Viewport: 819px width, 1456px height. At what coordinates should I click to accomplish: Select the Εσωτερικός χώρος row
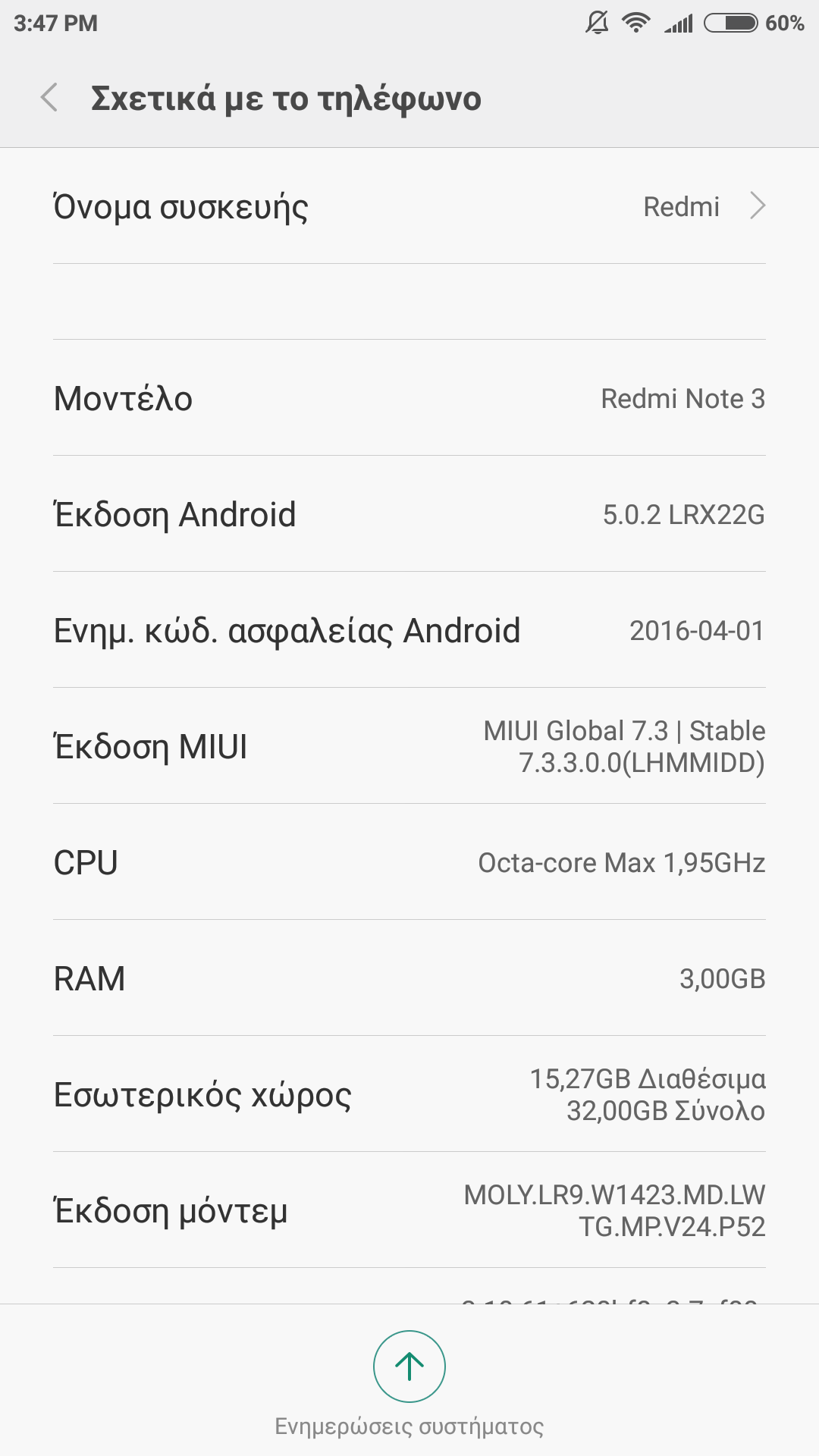click(x=409, y=1094)
